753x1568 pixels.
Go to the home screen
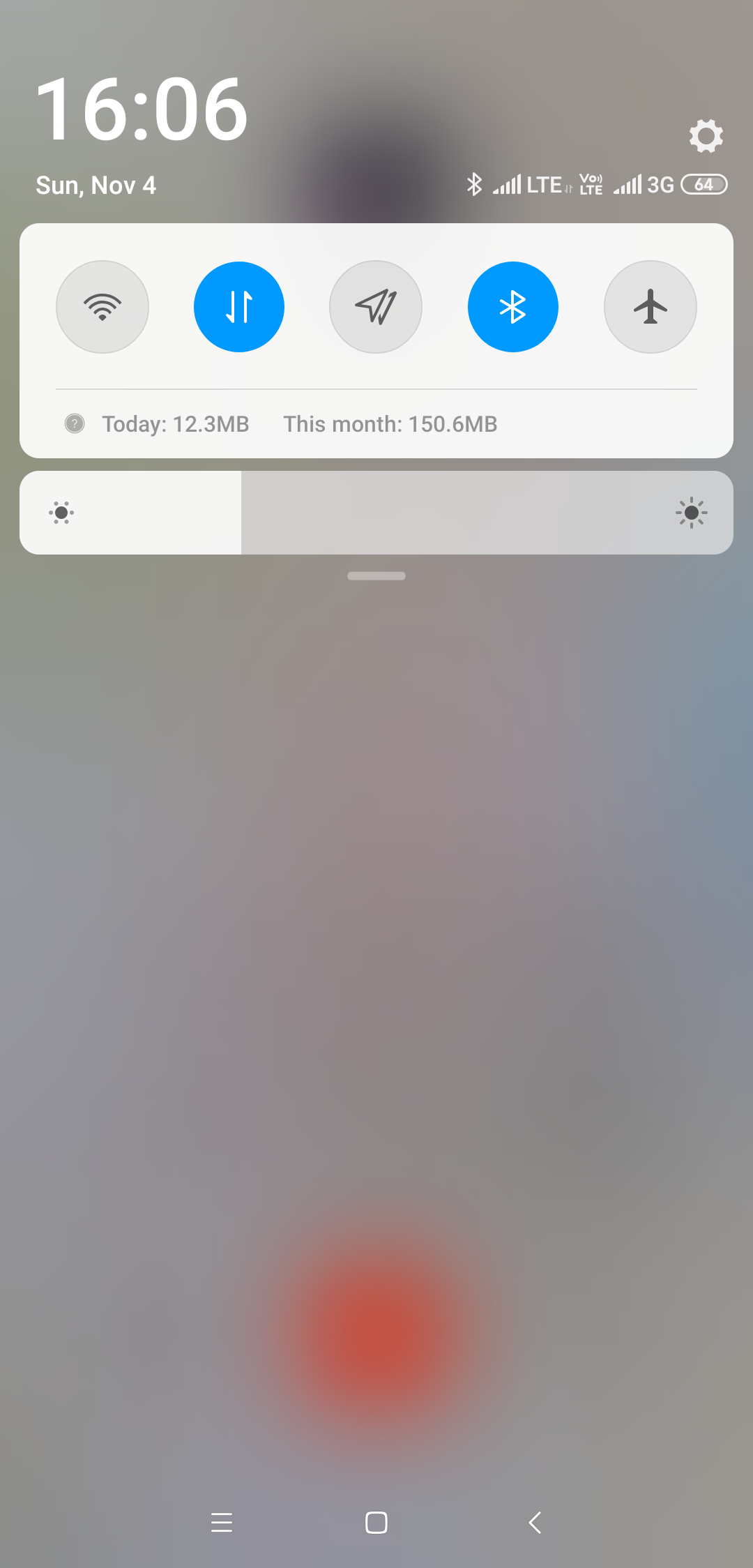376,1522
